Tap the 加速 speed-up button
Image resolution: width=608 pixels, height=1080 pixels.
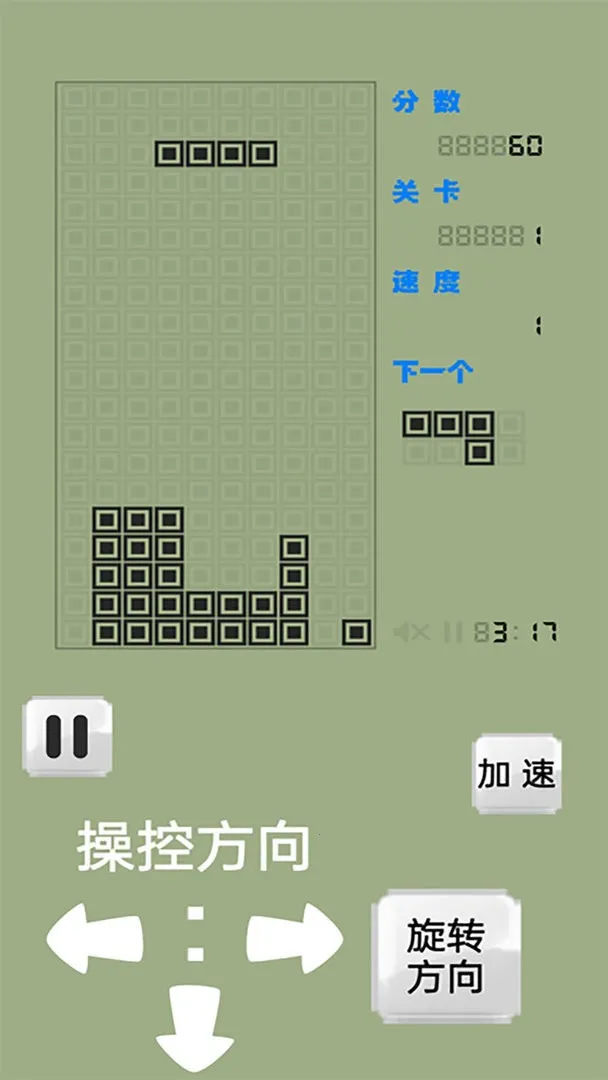coord(516,773)
